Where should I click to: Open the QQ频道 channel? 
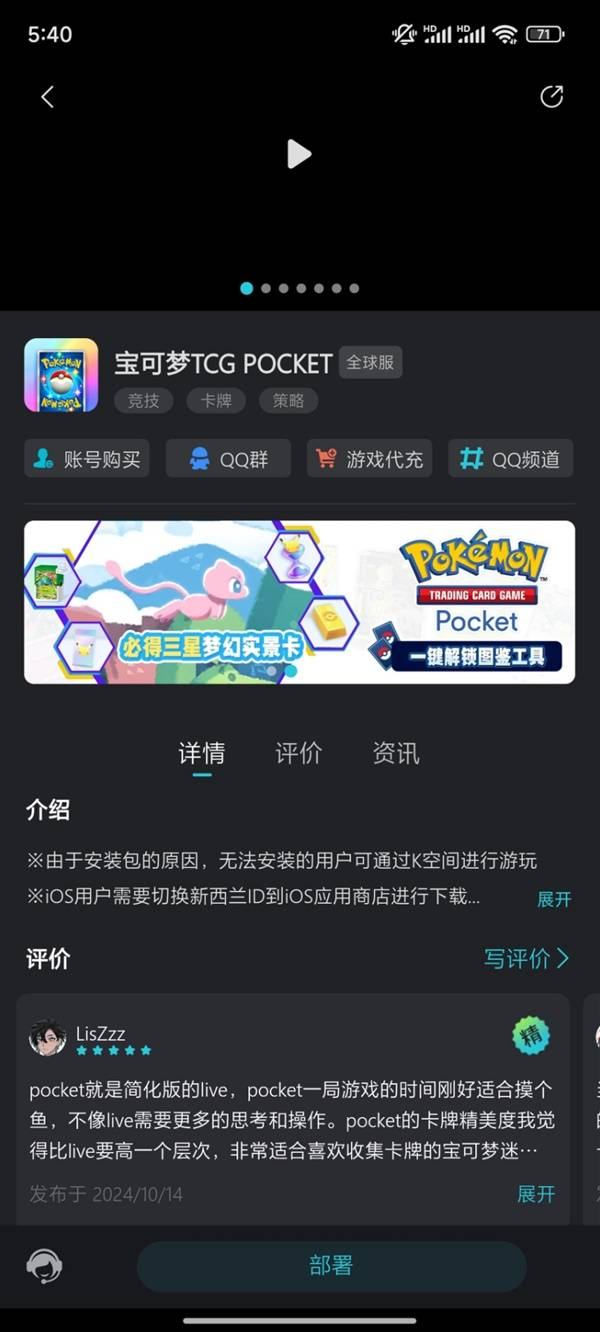(x=510, y=459)
